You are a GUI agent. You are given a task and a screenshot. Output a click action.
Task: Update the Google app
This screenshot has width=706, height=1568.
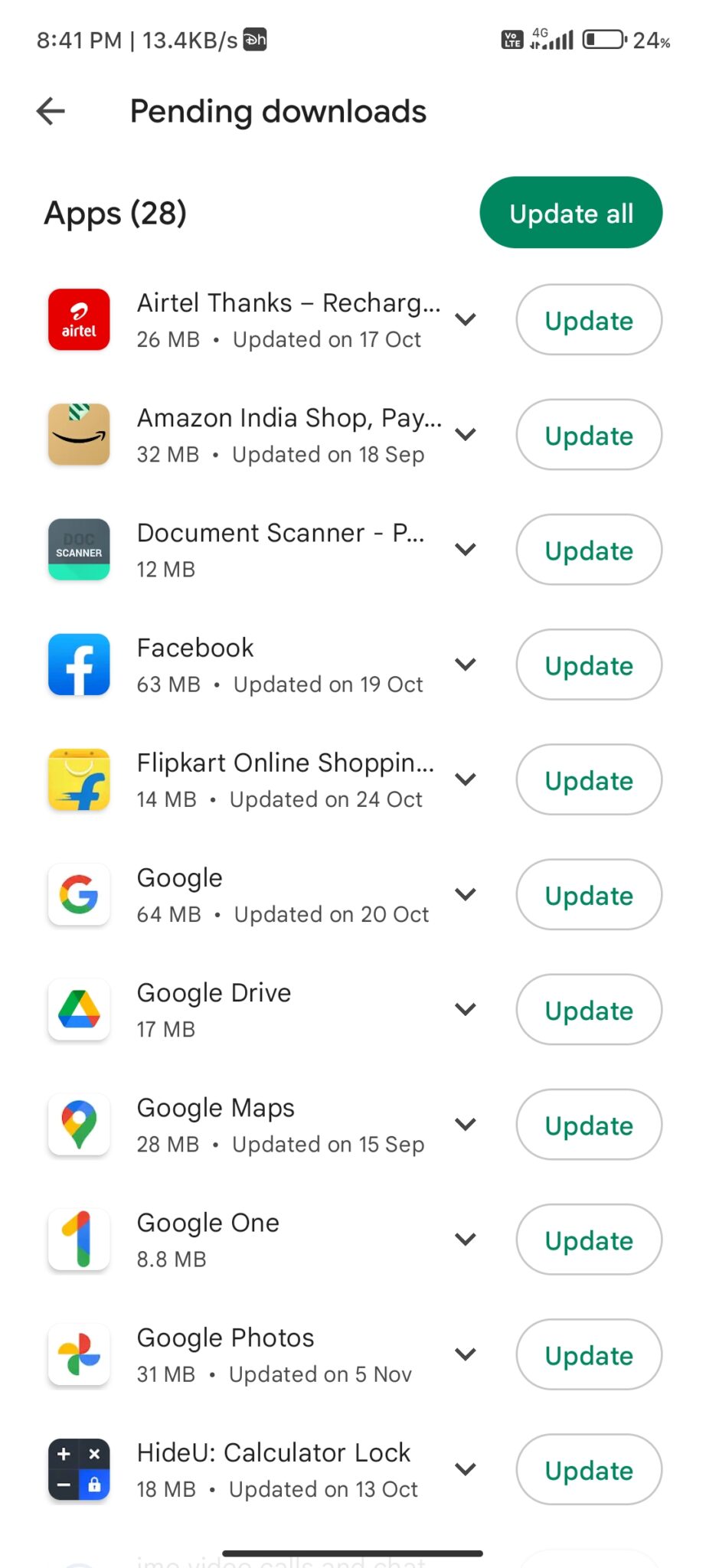pos(588,895)
